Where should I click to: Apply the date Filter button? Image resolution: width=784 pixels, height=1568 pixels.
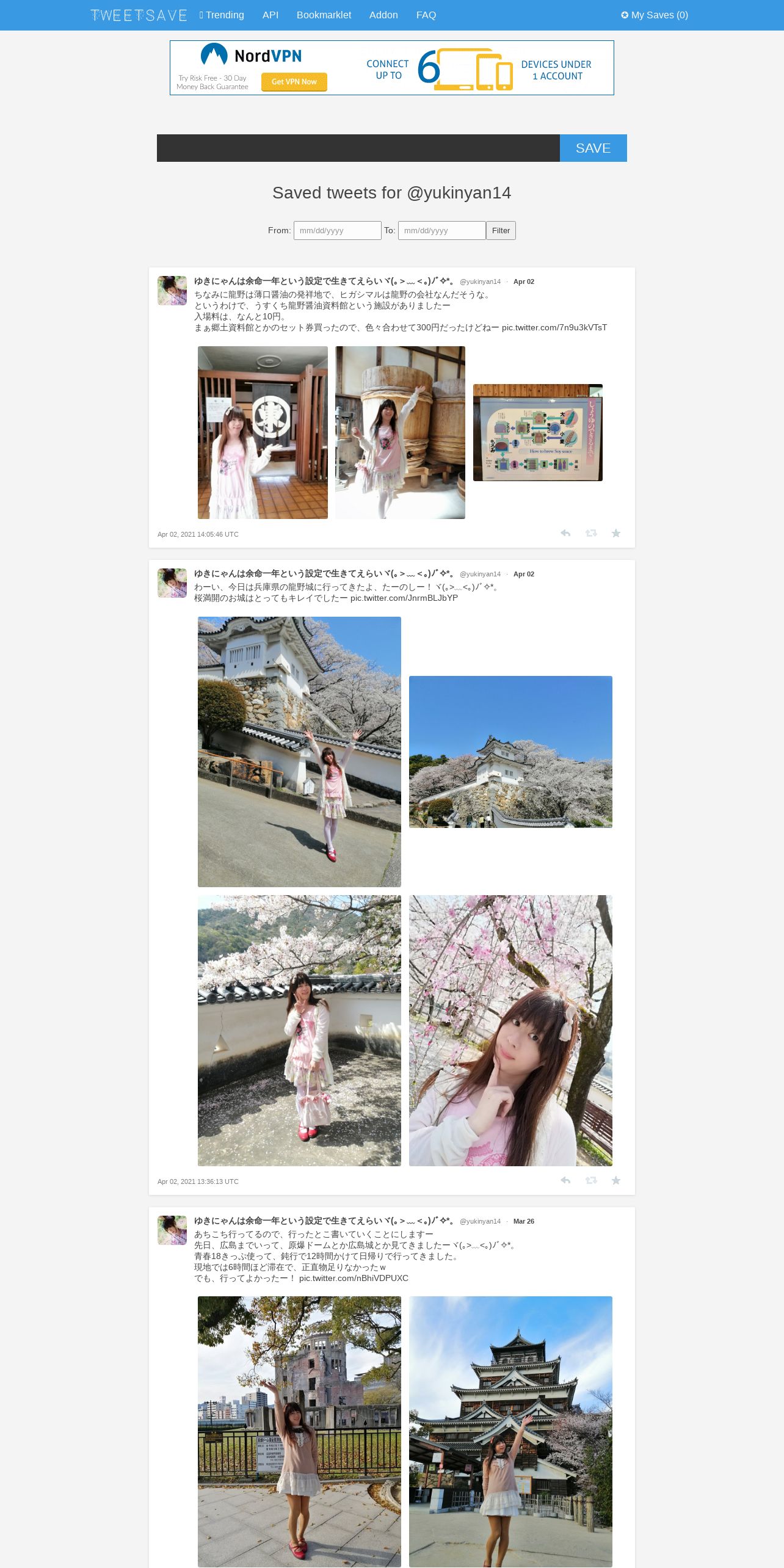point(501,230)
